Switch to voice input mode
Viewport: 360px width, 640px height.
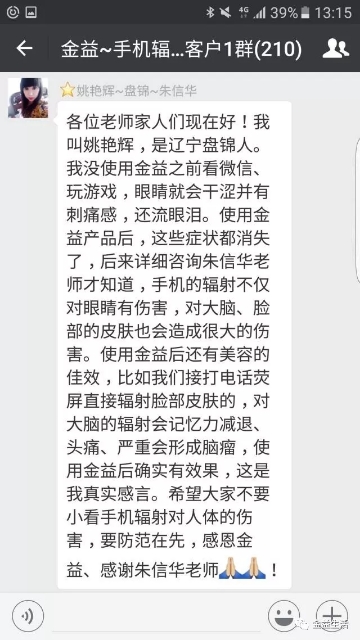pyautogui.click(x=28, y=616)
